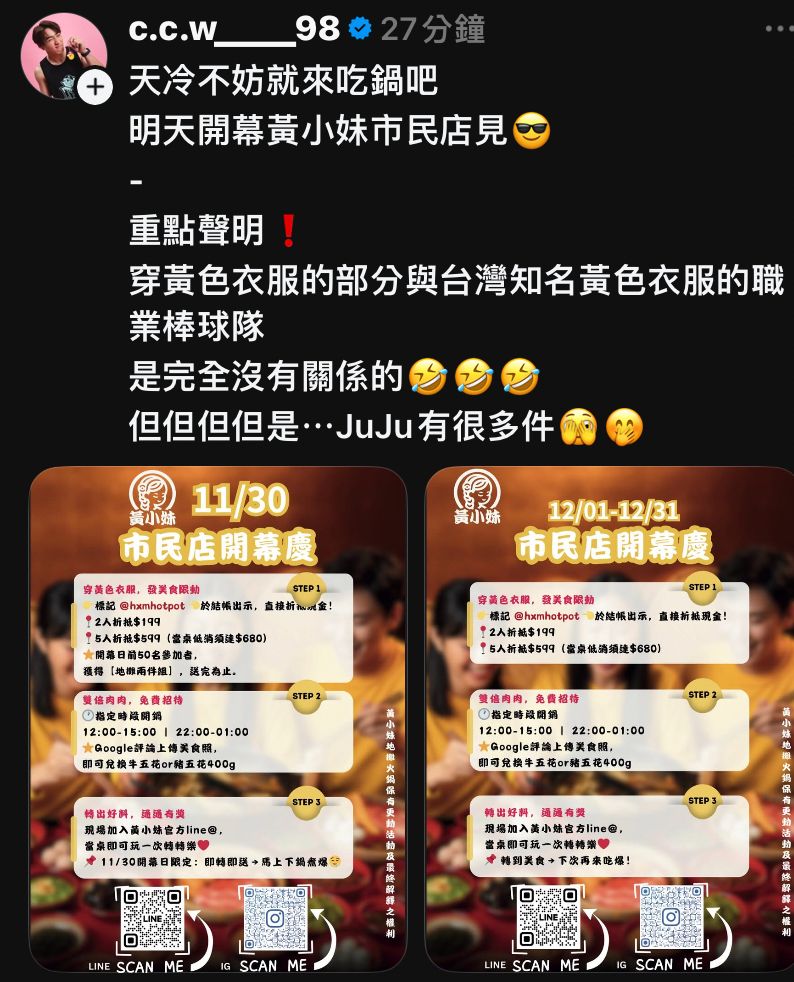Open the c.c.w____98 username link
The image size is (794, 982).
[x=234, y=29]
